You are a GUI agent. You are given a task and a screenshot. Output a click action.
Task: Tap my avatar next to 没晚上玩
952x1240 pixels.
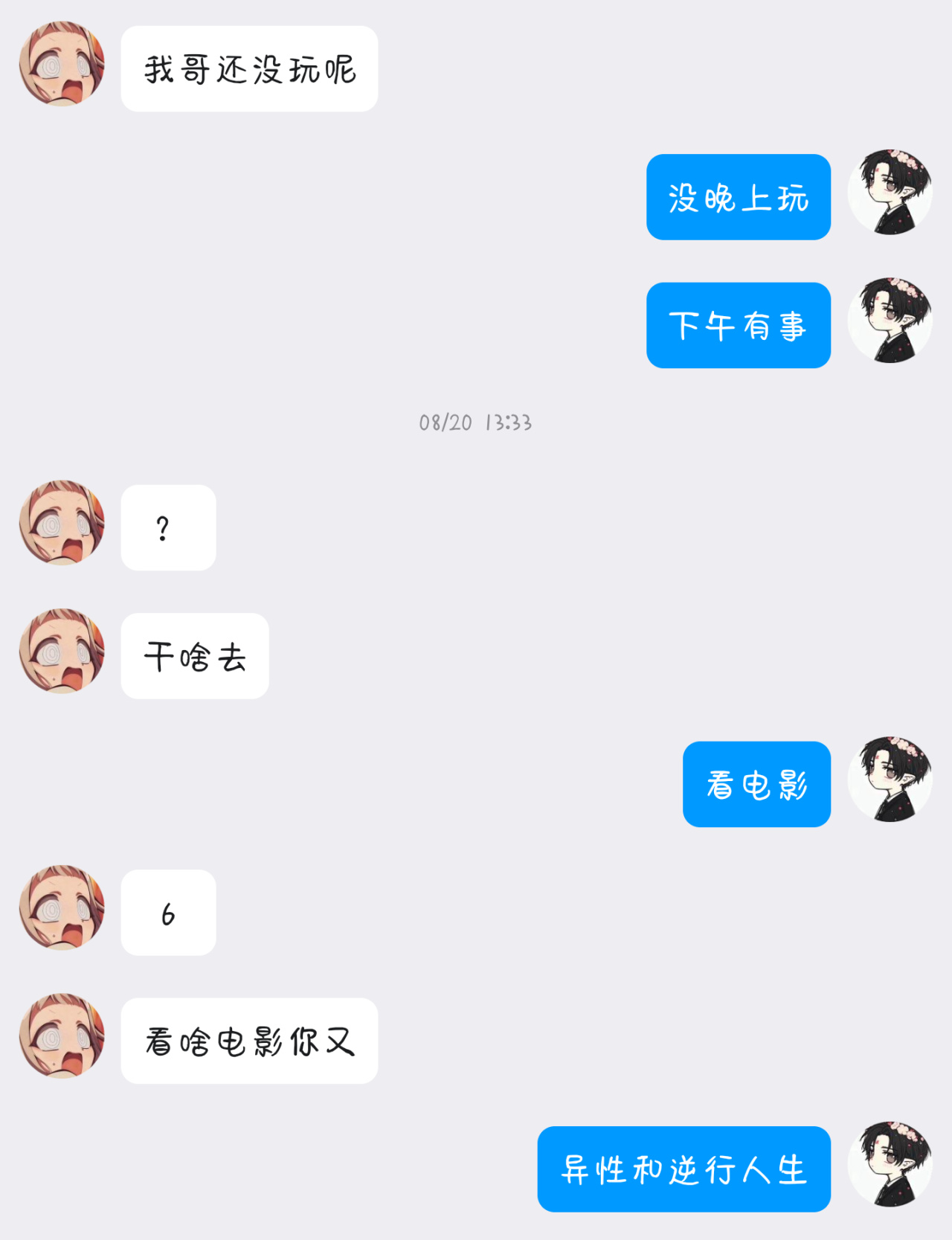click(890, 192)
